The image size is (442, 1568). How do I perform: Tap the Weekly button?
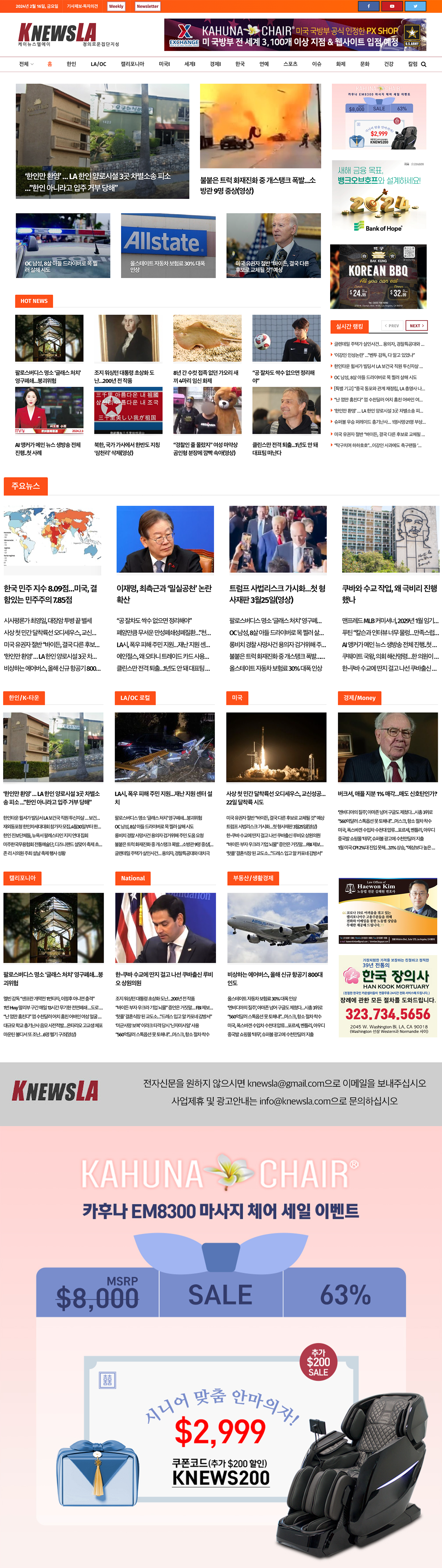click(x=116, y=6)
